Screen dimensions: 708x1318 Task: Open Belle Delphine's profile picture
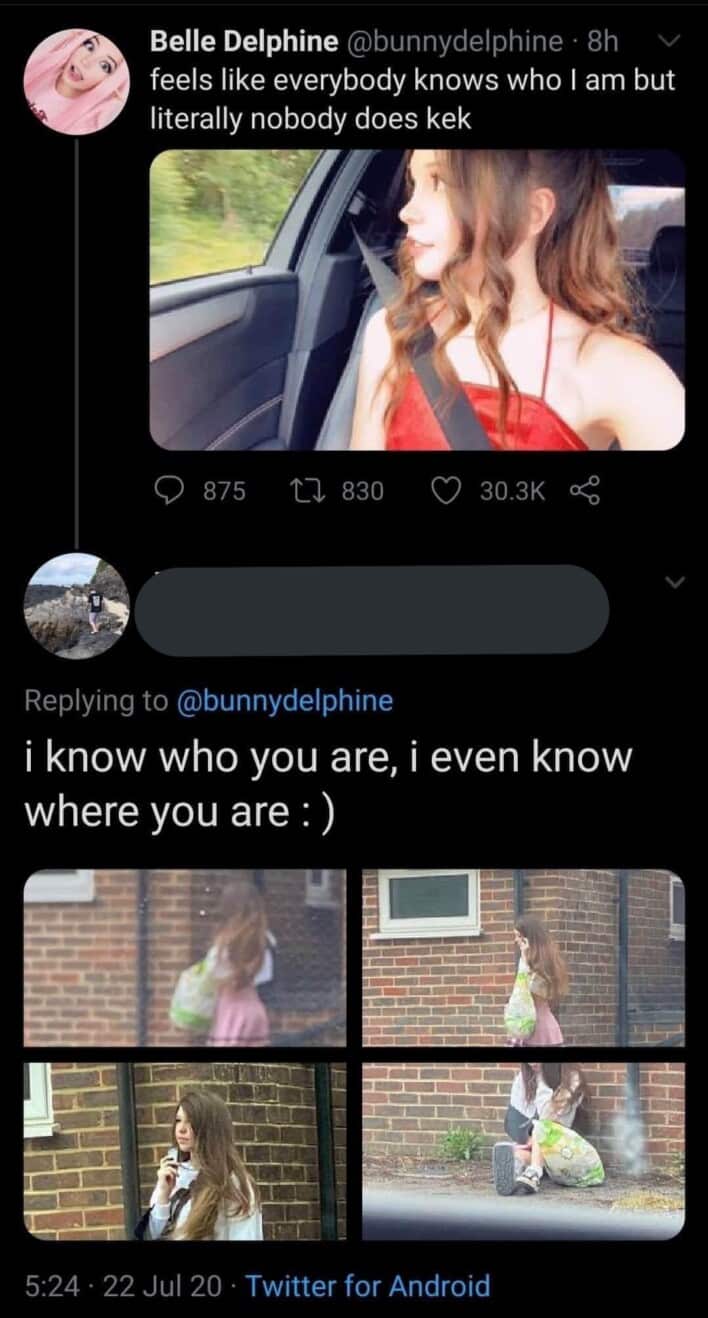76,82
